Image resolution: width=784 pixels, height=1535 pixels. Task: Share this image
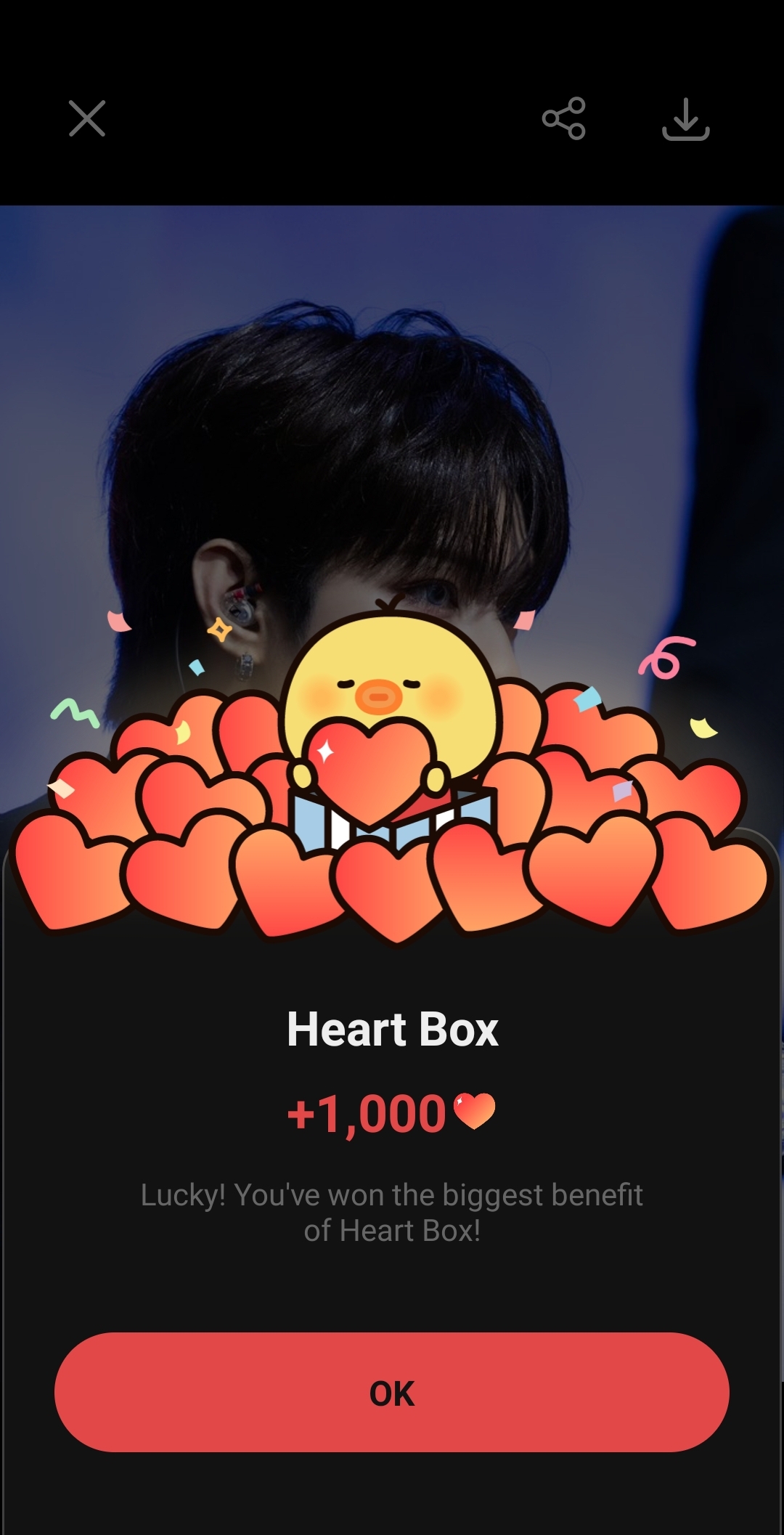coord(563,118)
